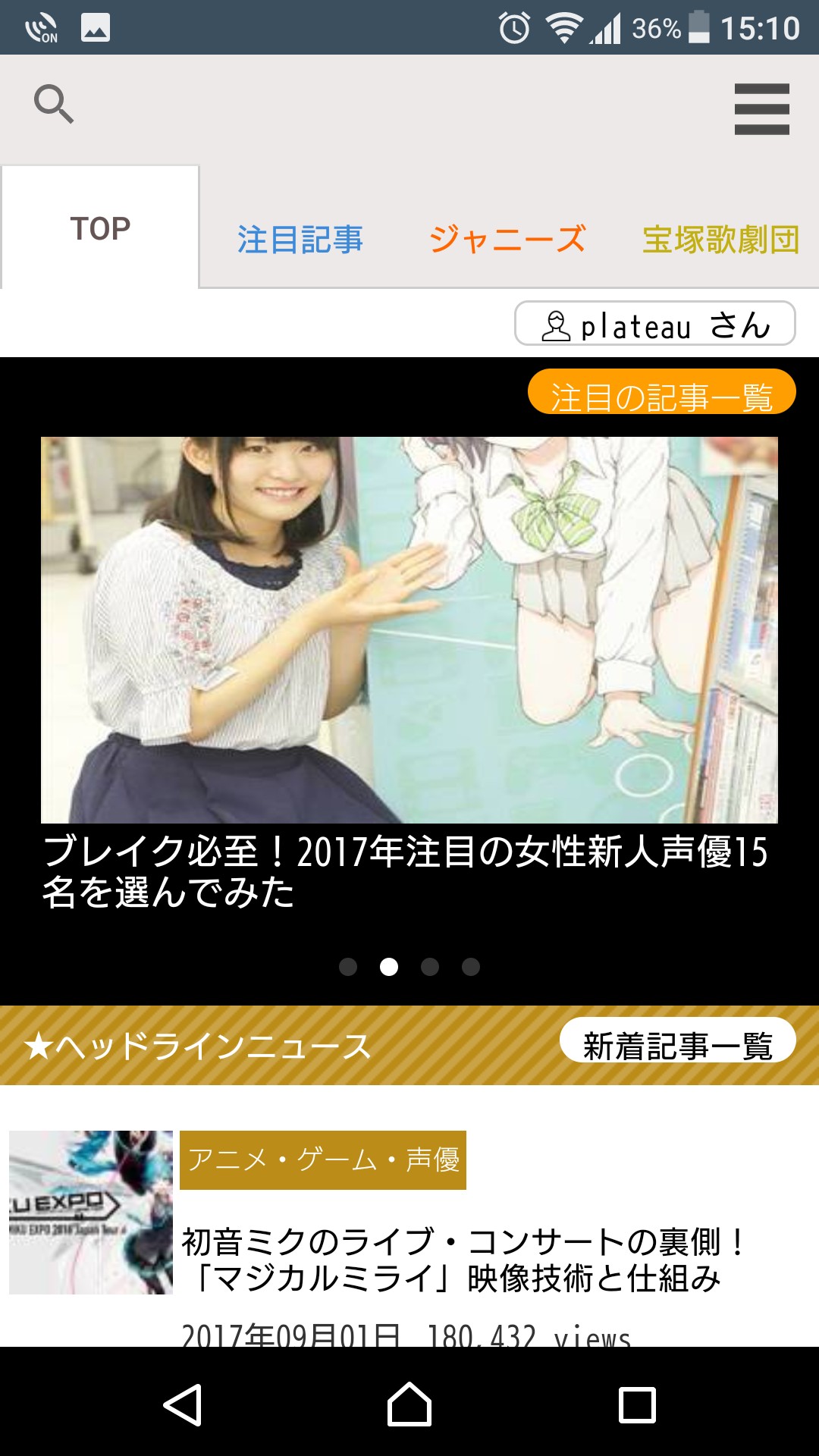Return to the home screen

pos(409,1404)
